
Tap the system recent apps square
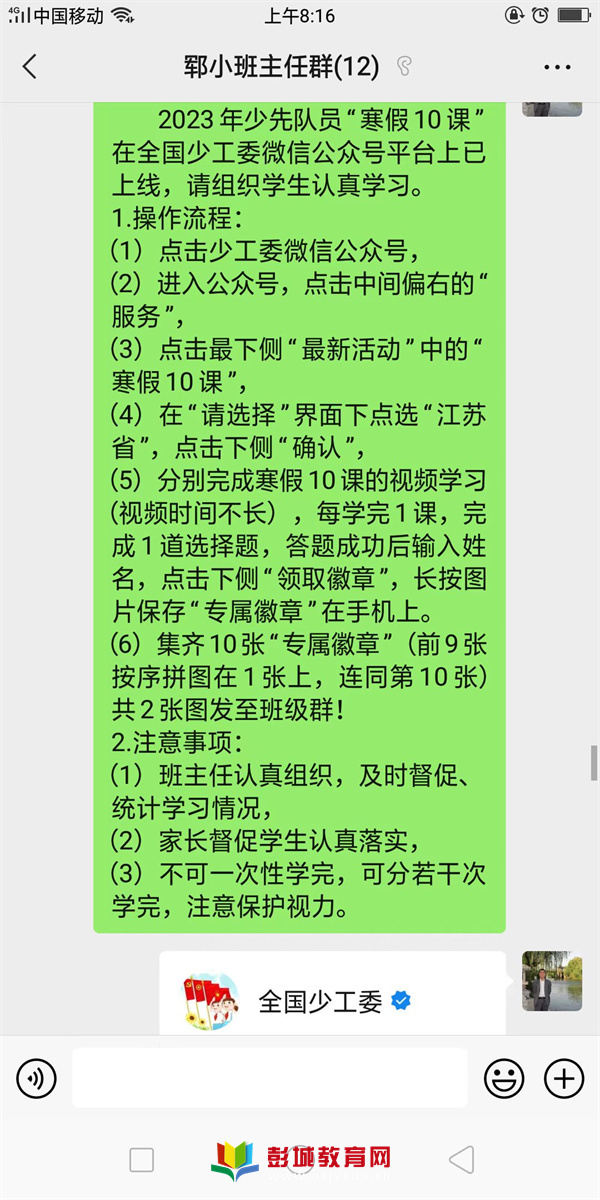pos(142,1160)
